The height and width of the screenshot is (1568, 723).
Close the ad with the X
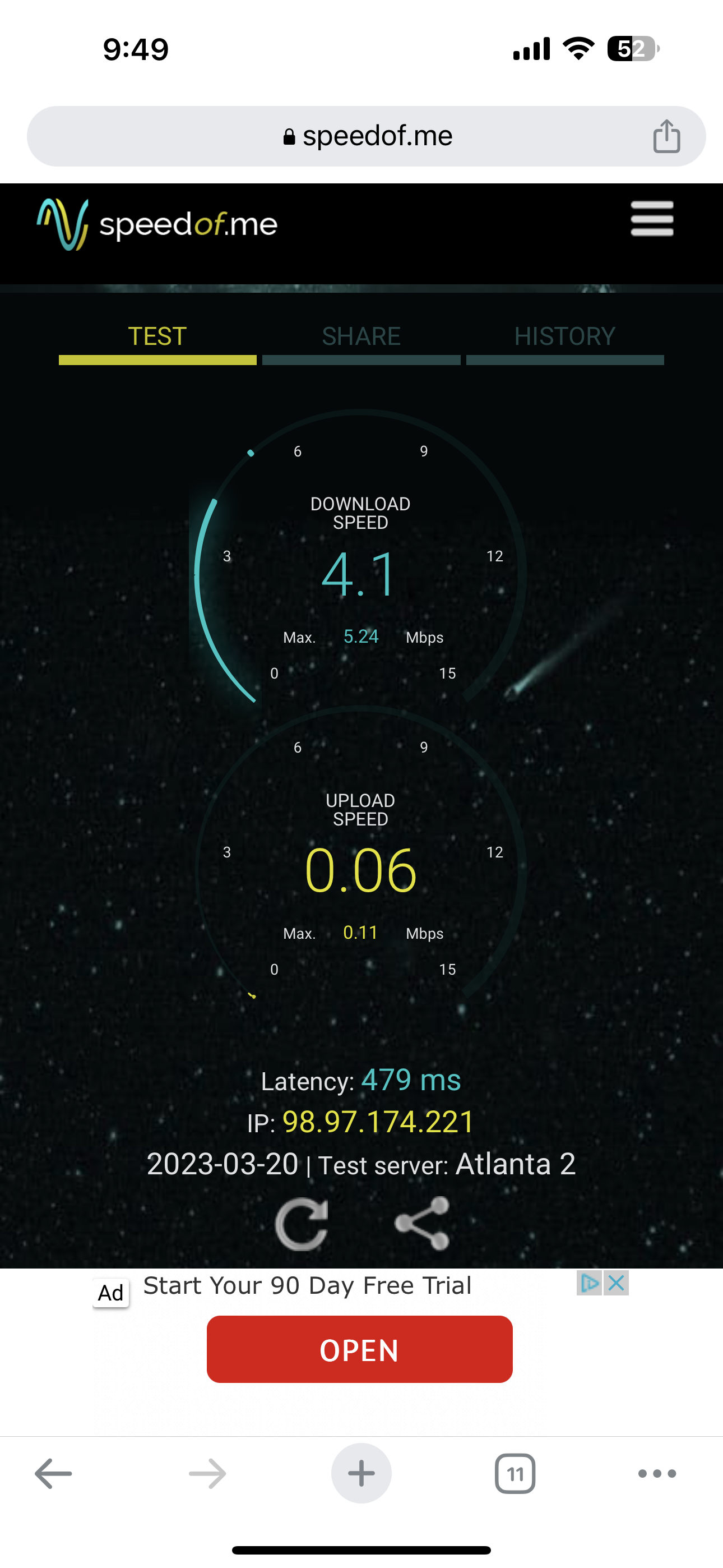click(616, 1283)
